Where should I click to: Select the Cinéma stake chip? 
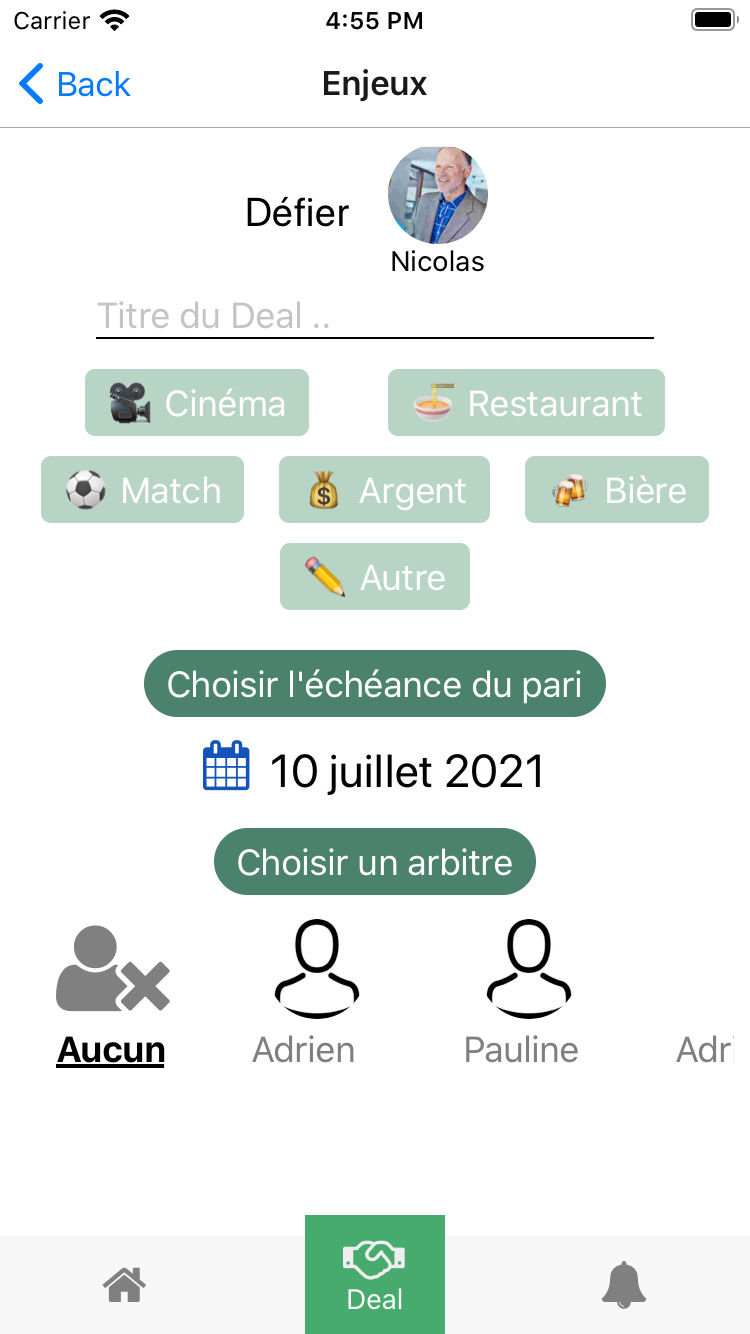click(x=197, y=403)
